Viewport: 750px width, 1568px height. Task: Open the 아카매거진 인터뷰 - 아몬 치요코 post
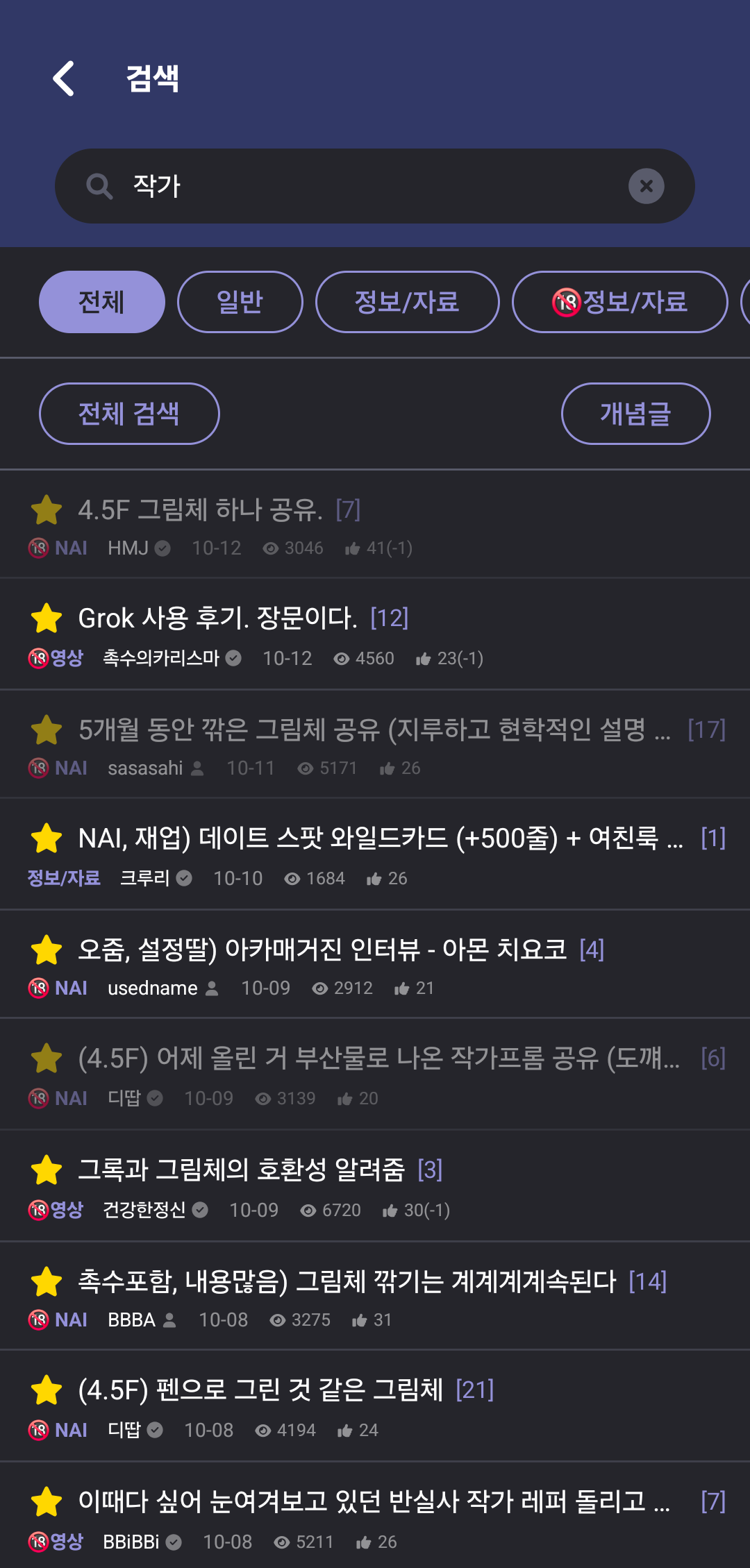coord(322,950)
